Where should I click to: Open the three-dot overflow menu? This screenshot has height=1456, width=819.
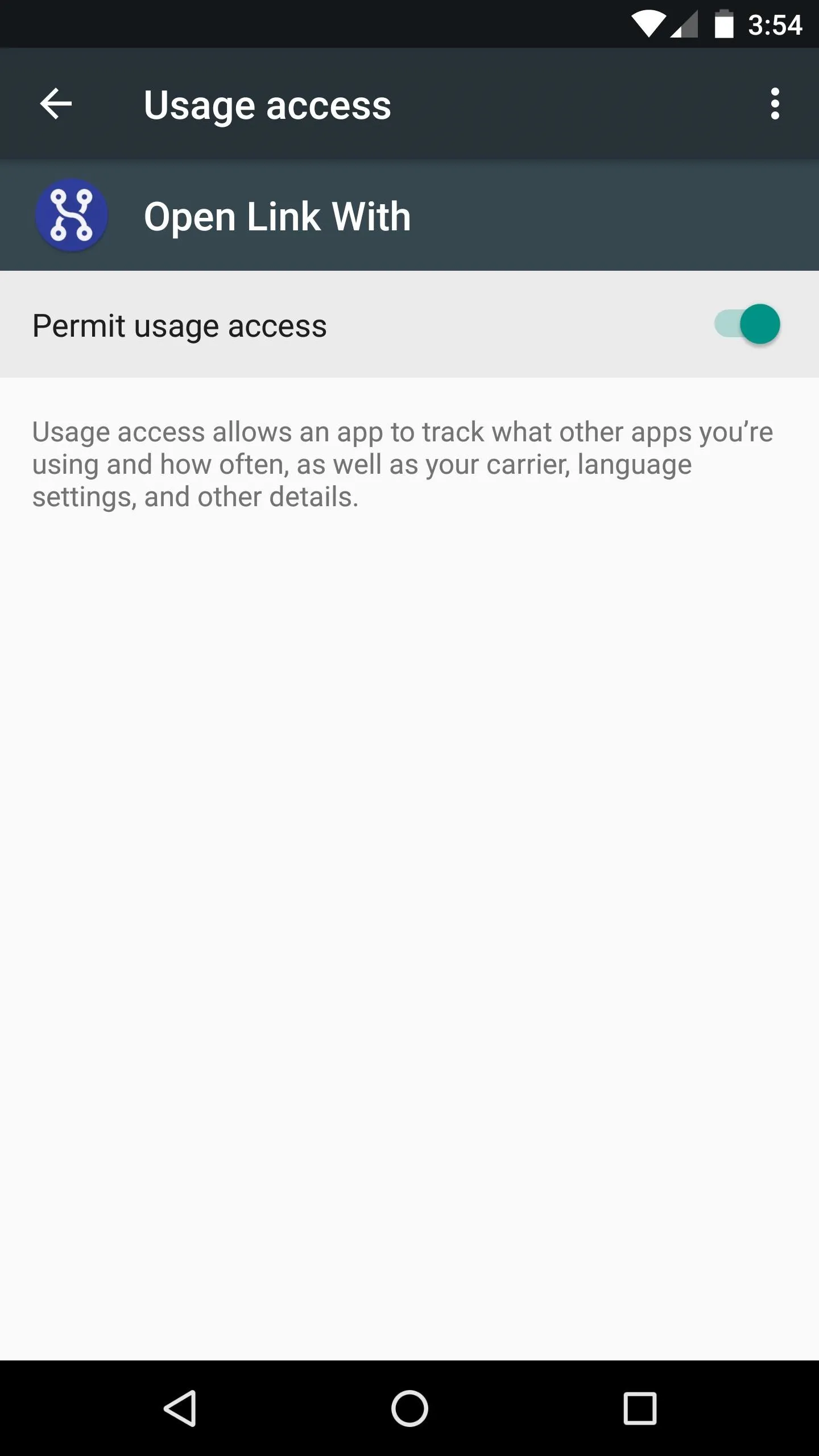pyautogui.click(x=775, y=104)
